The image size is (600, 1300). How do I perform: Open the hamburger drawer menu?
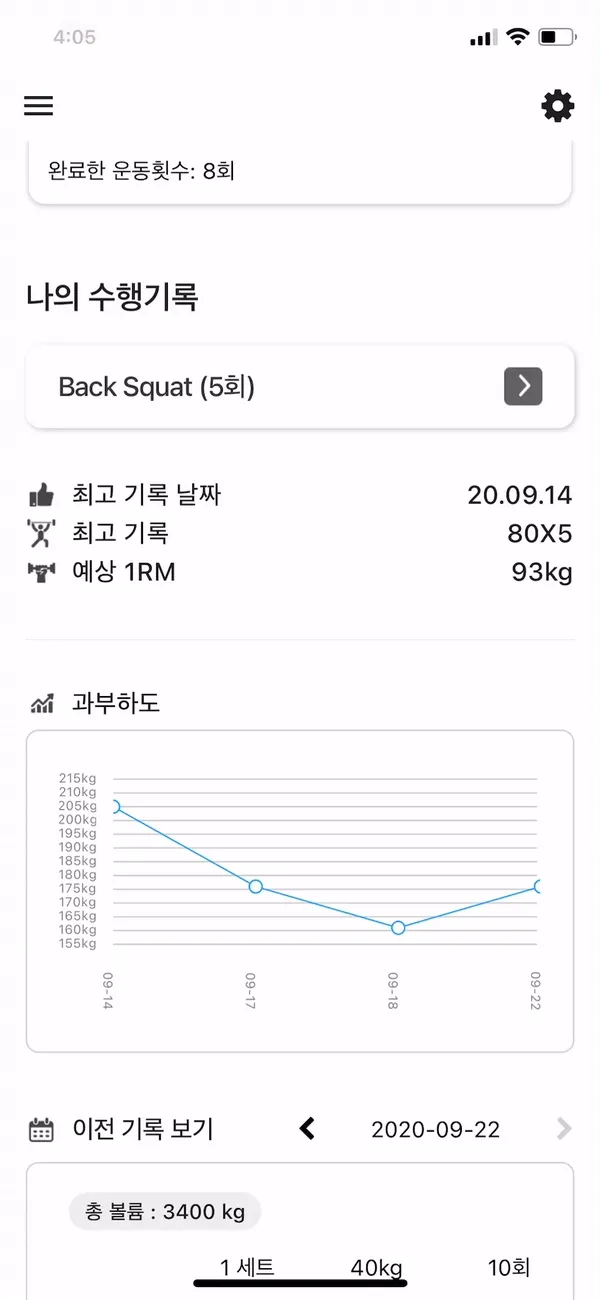38,106
